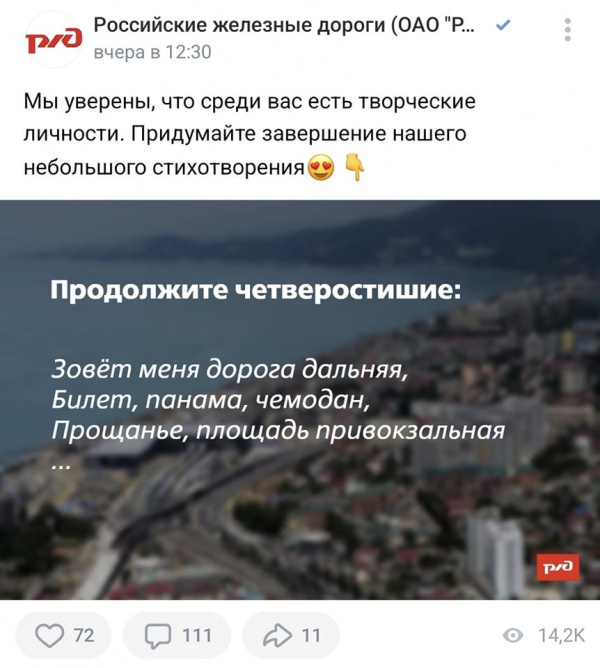
Task: Share this post with 11 reposts
Action: 291,635
